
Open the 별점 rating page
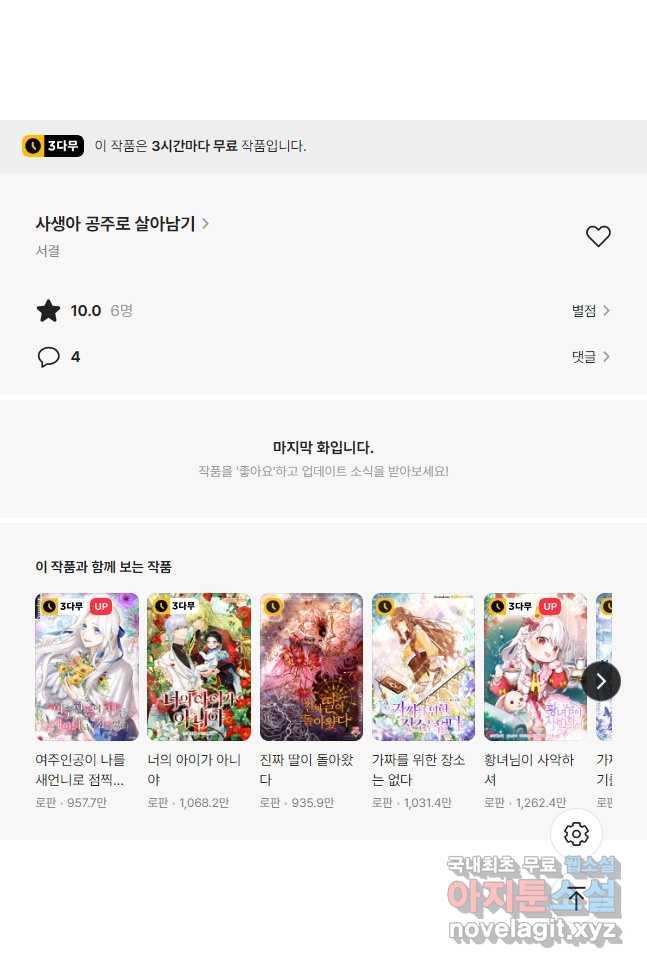[590, 311]
